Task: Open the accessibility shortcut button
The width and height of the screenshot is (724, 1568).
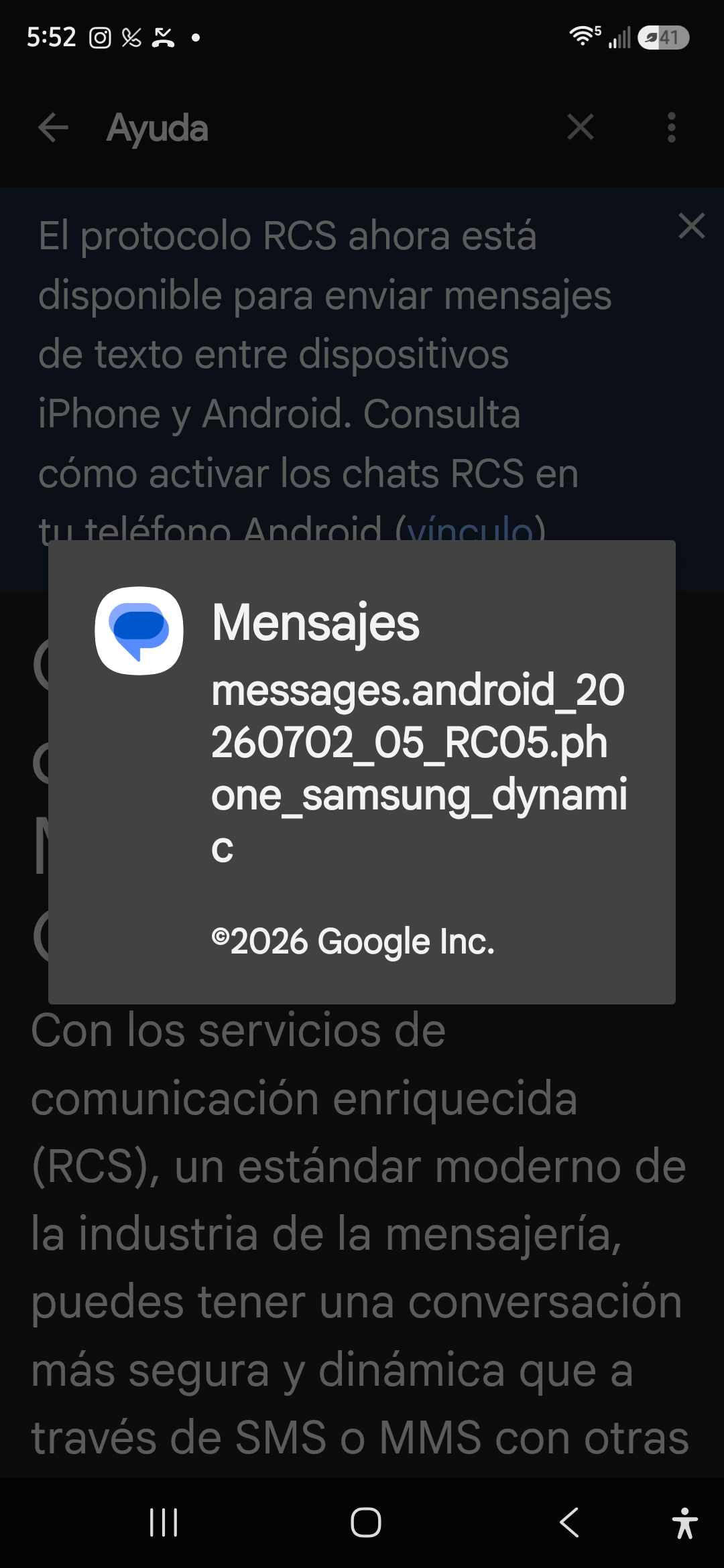Action: coord(684,1522)
